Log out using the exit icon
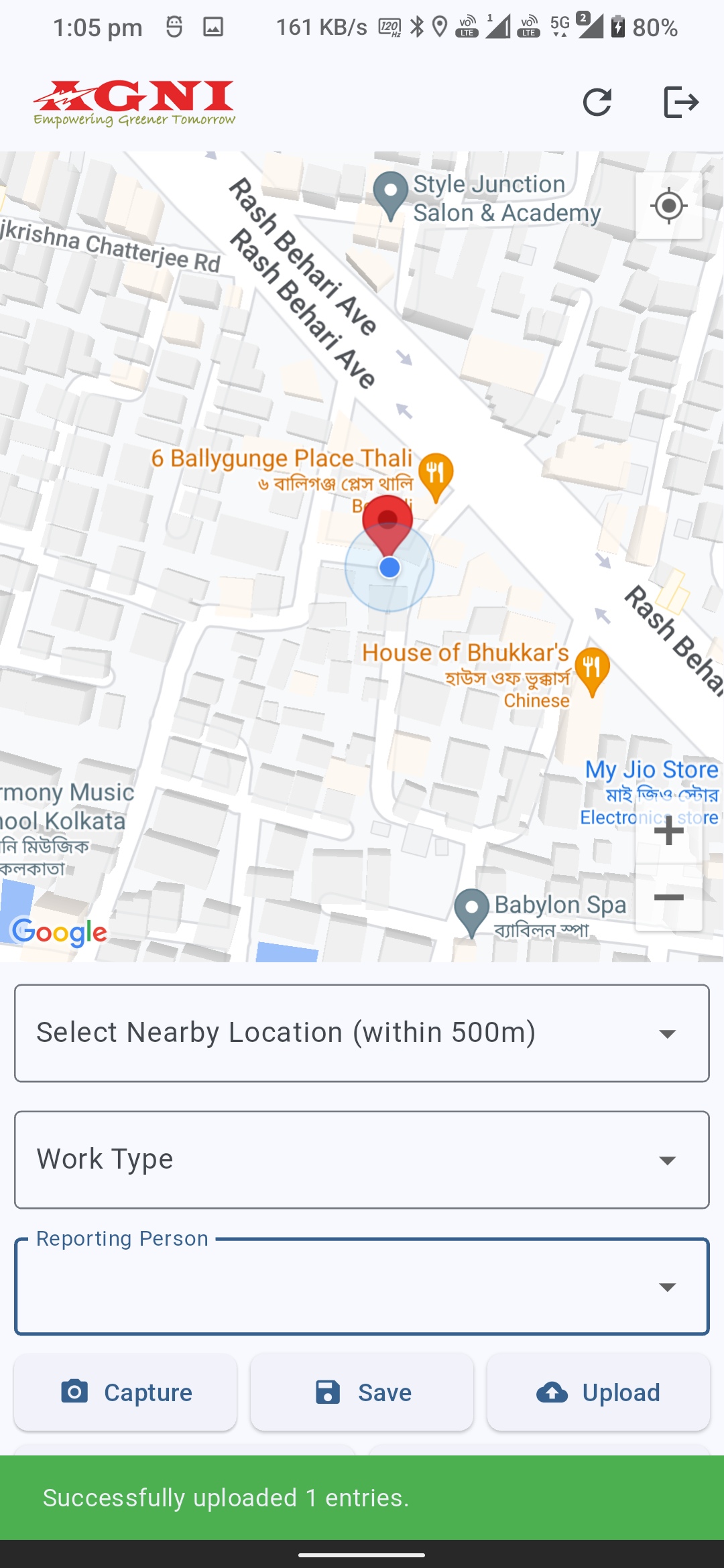 (681, 102)
